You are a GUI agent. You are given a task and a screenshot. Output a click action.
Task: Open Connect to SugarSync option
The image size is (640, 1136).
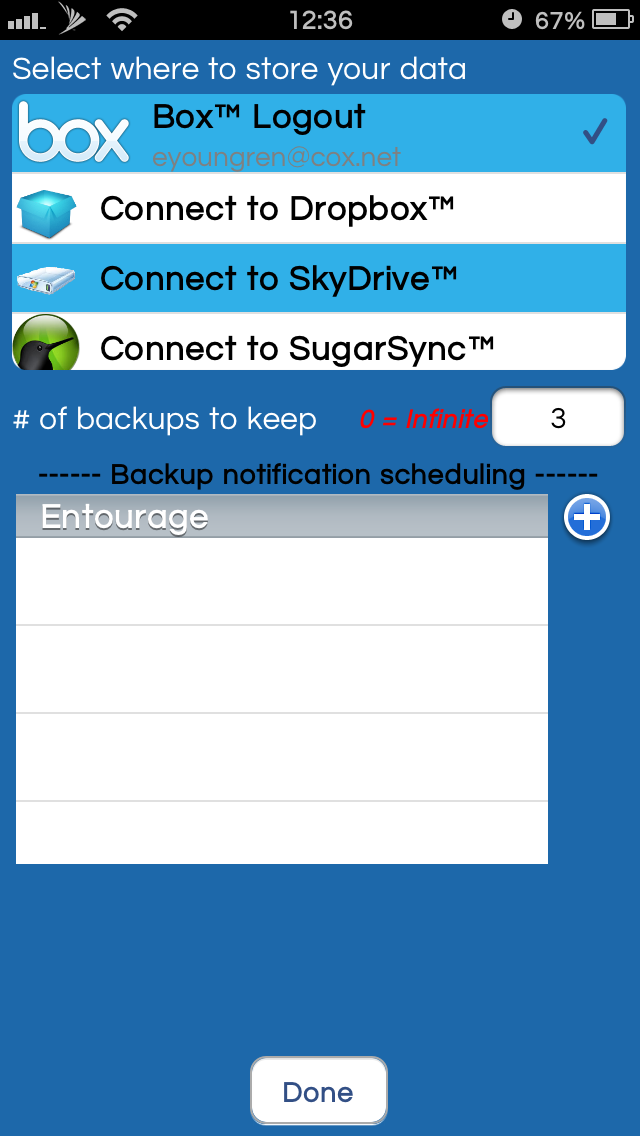319,342
